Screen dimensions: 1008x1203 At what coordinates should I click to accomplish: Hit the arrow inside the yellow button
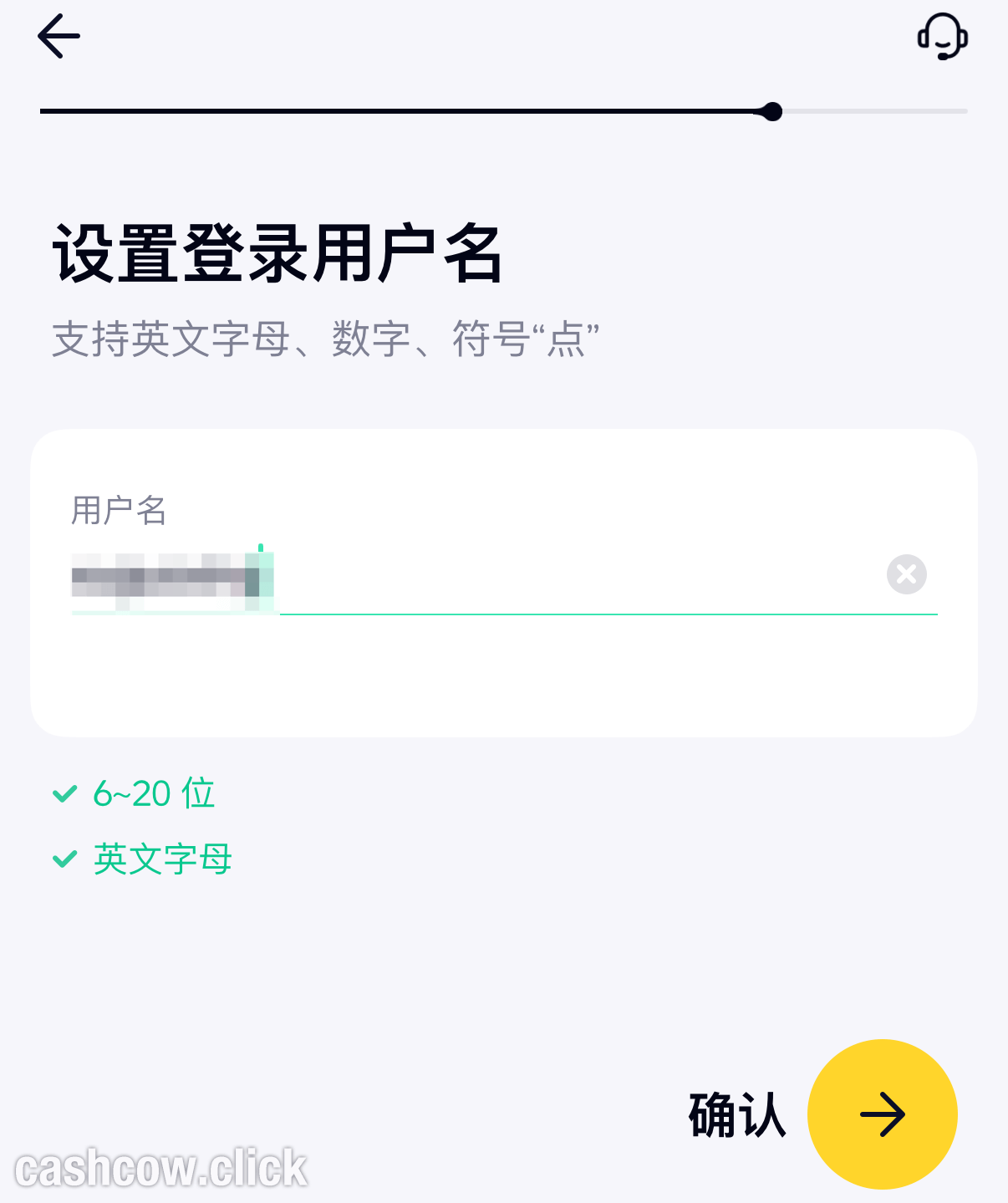(883, 1114)
